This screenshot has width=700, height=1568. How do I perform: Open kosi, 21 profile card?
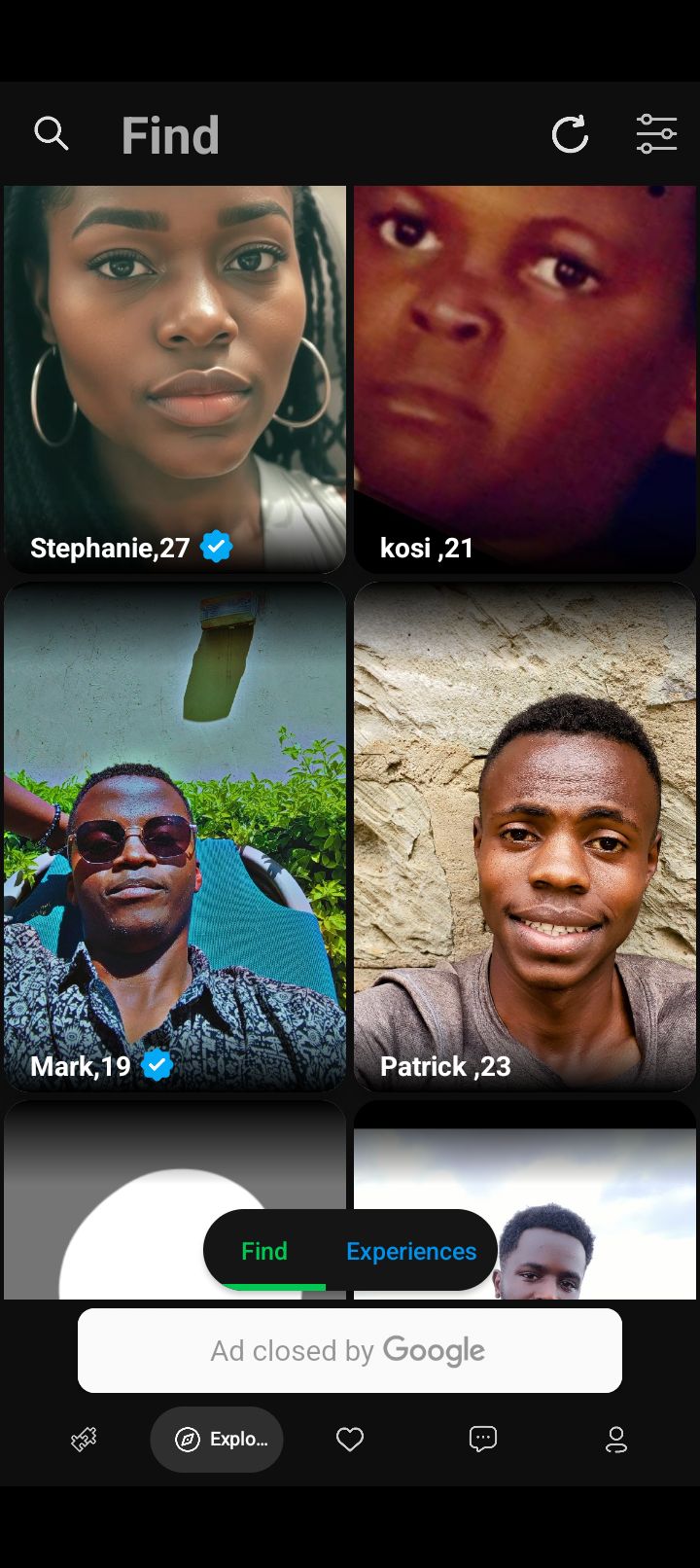click(525, 379)
